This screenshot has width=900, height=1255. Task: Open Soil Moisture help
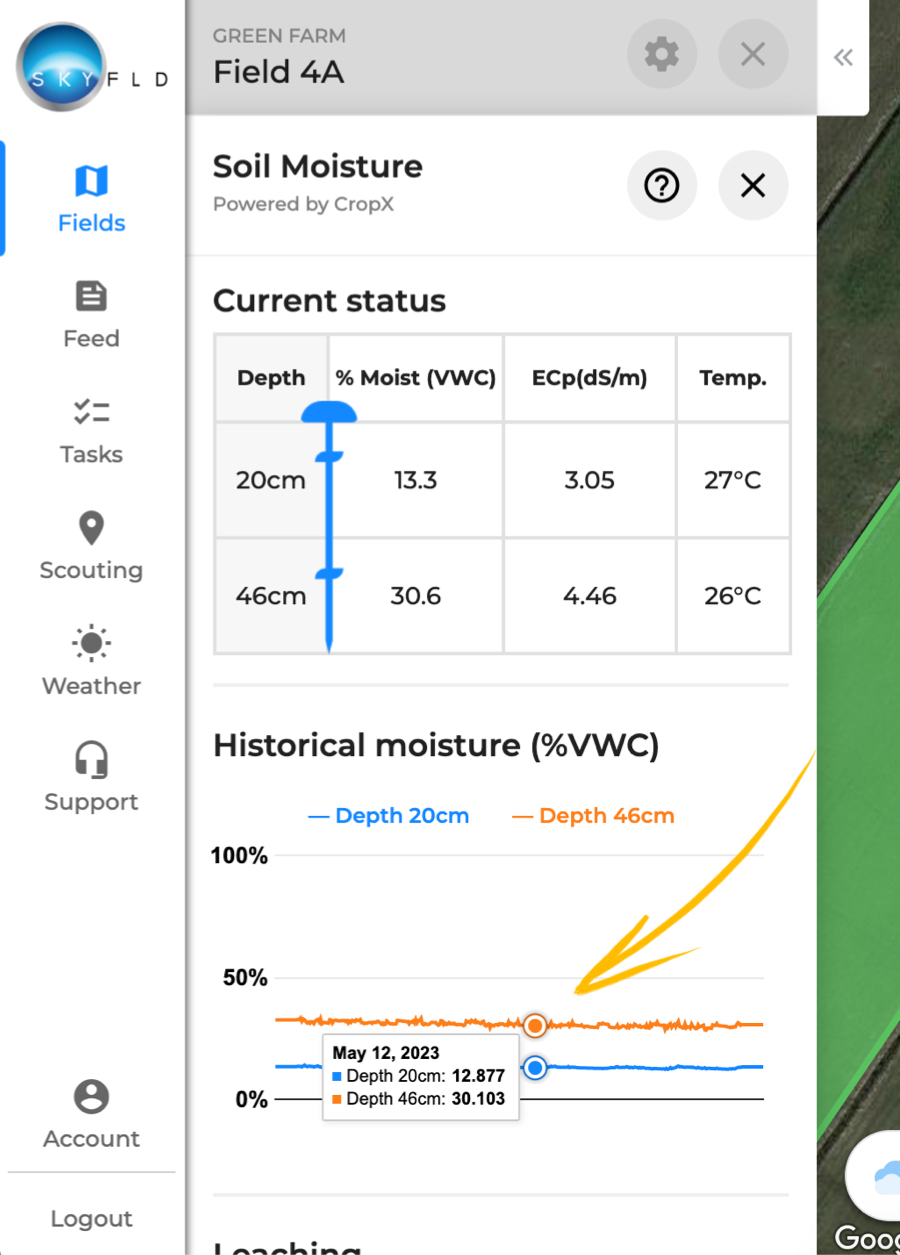coord(661,185)
